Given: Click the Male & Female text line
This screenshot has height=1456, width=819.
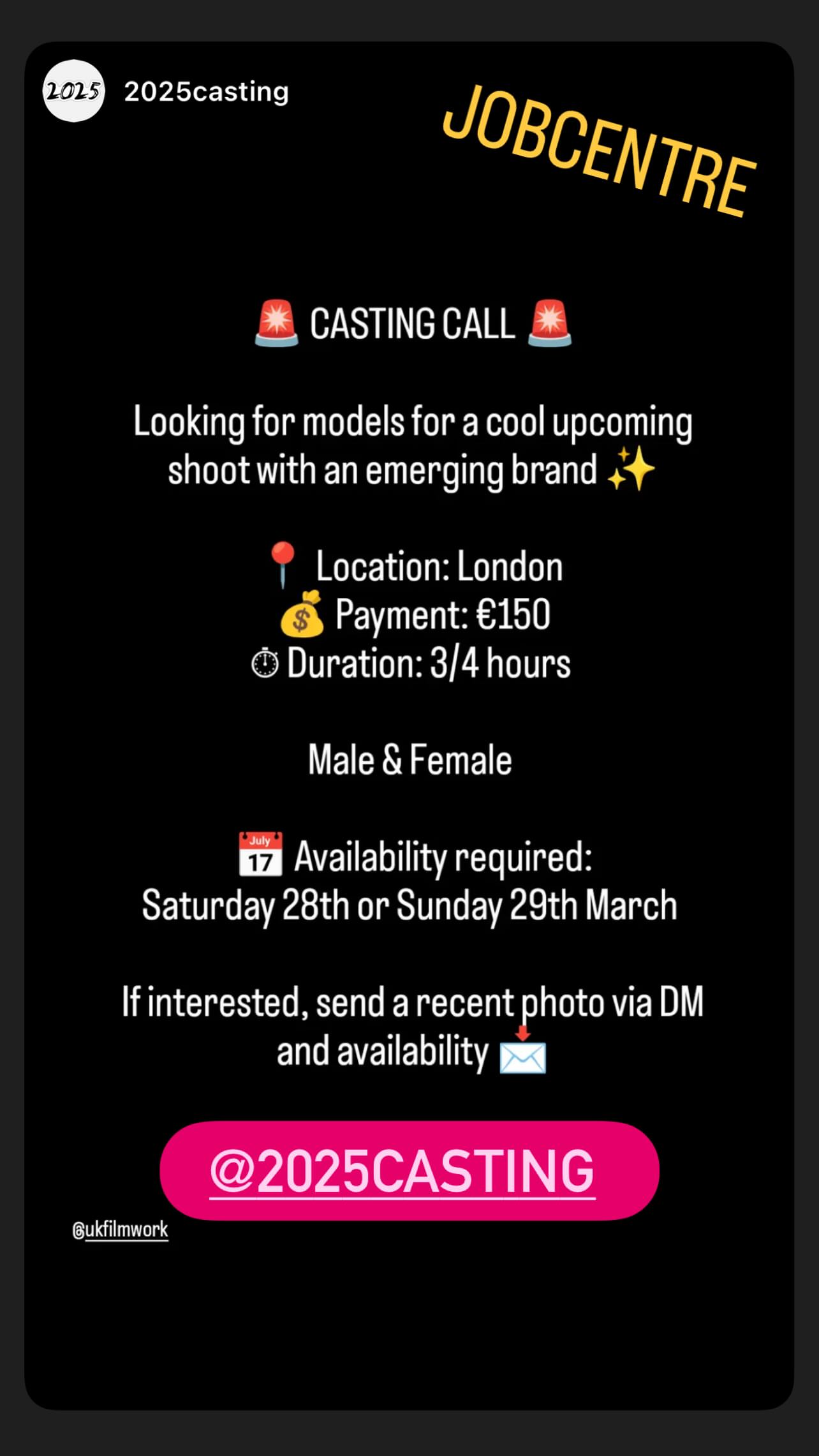Looking at the screenshot, I should point(409,759).
